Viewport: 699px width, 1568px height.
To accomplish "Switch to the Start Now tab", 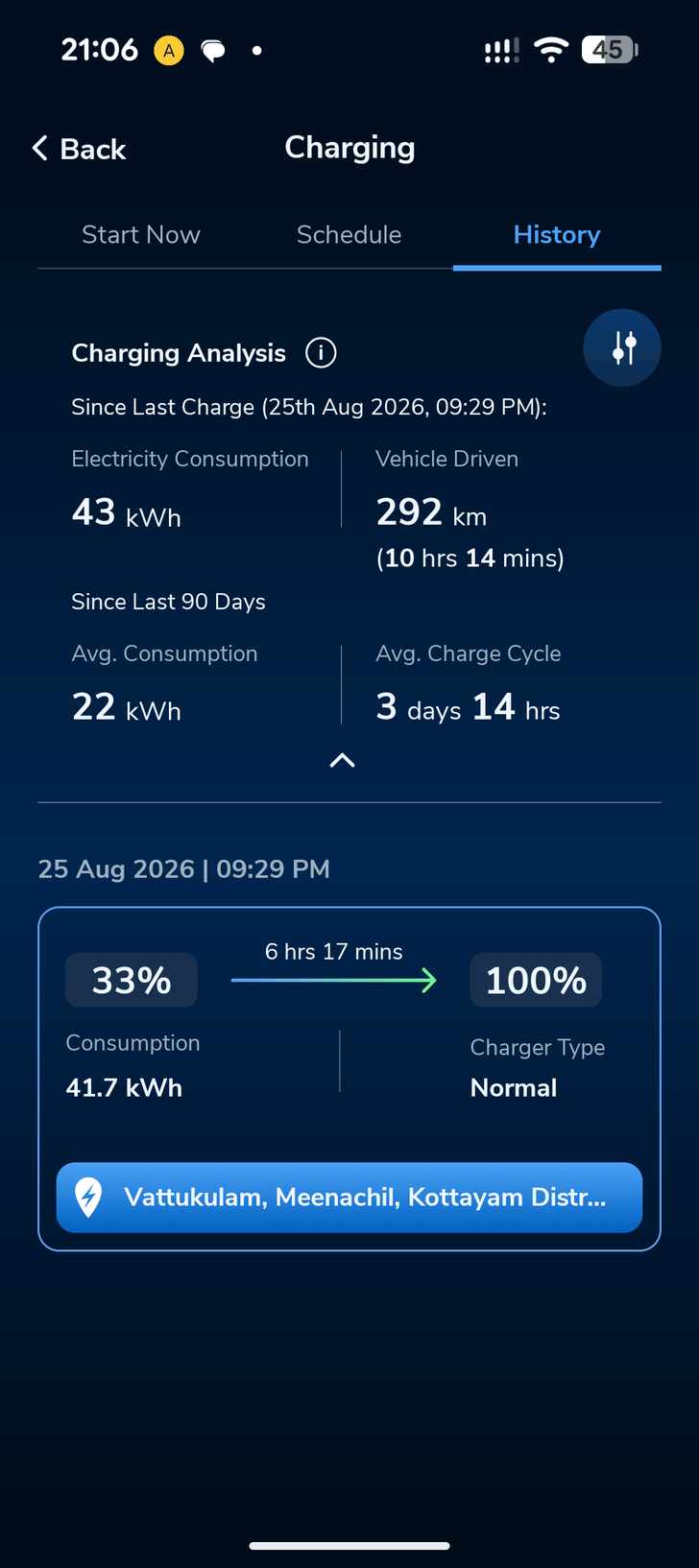I will pyautogui.click(x=141, y=235).
